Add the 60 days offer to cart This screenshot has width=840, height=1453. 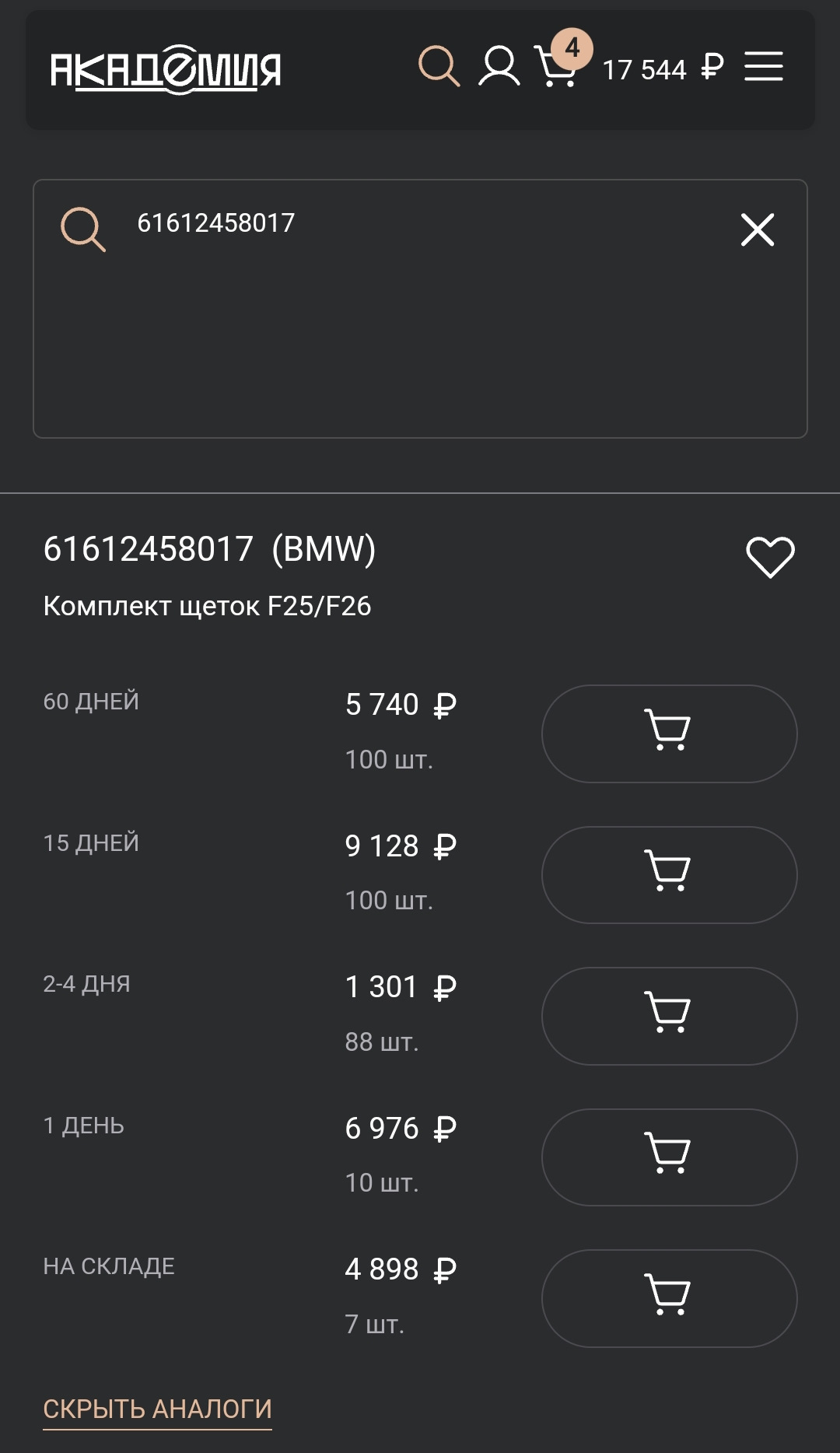669,734
